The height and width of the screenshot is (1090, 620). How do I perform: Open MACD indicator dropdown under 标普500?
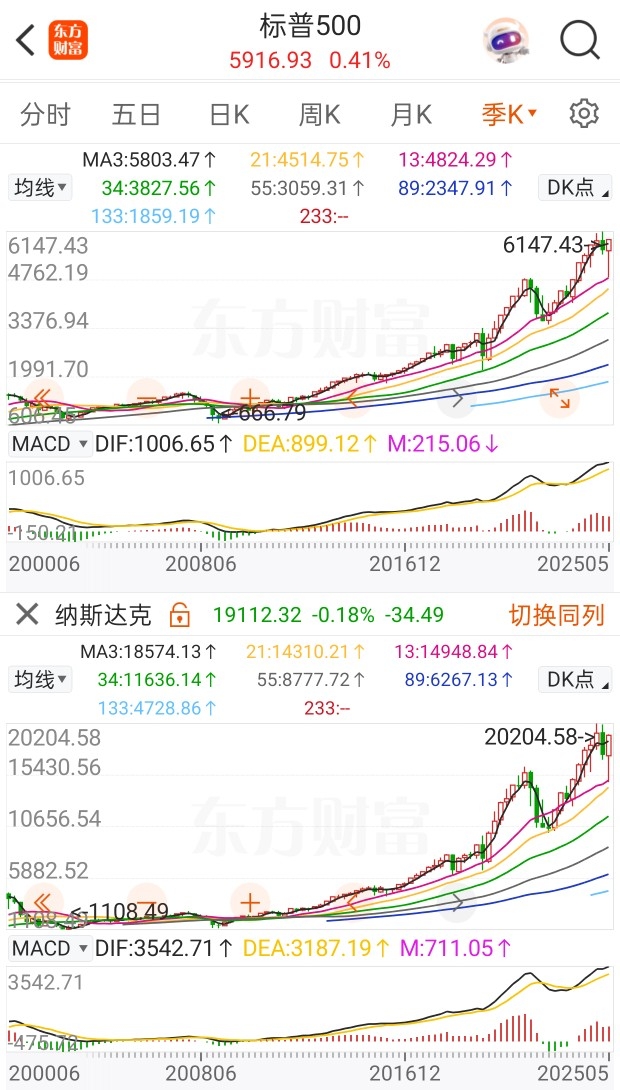(x=50, y=444)
